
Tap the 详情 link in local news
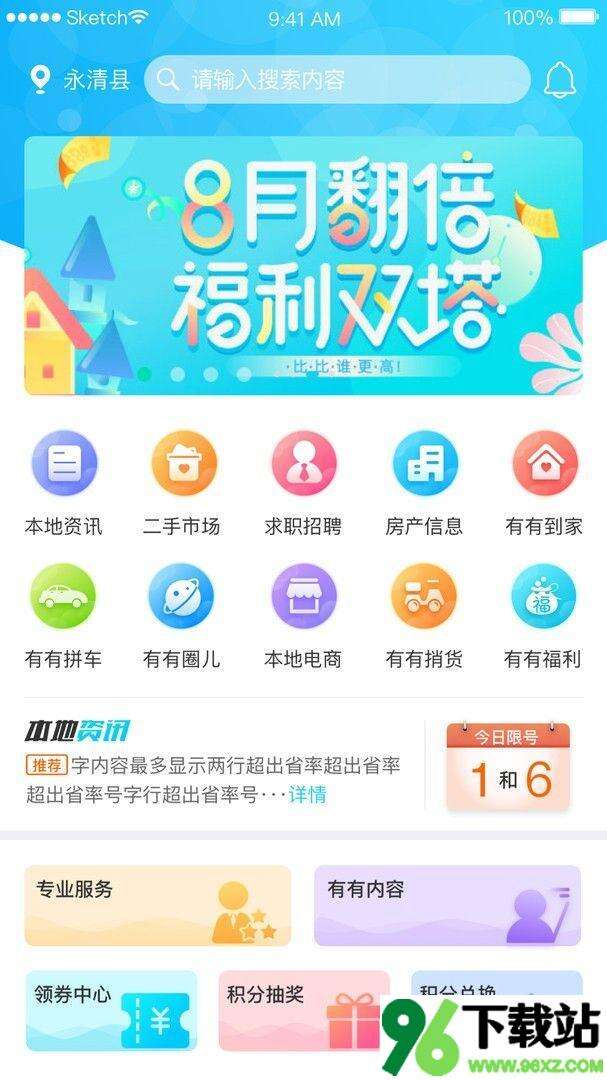pos(308,795)
